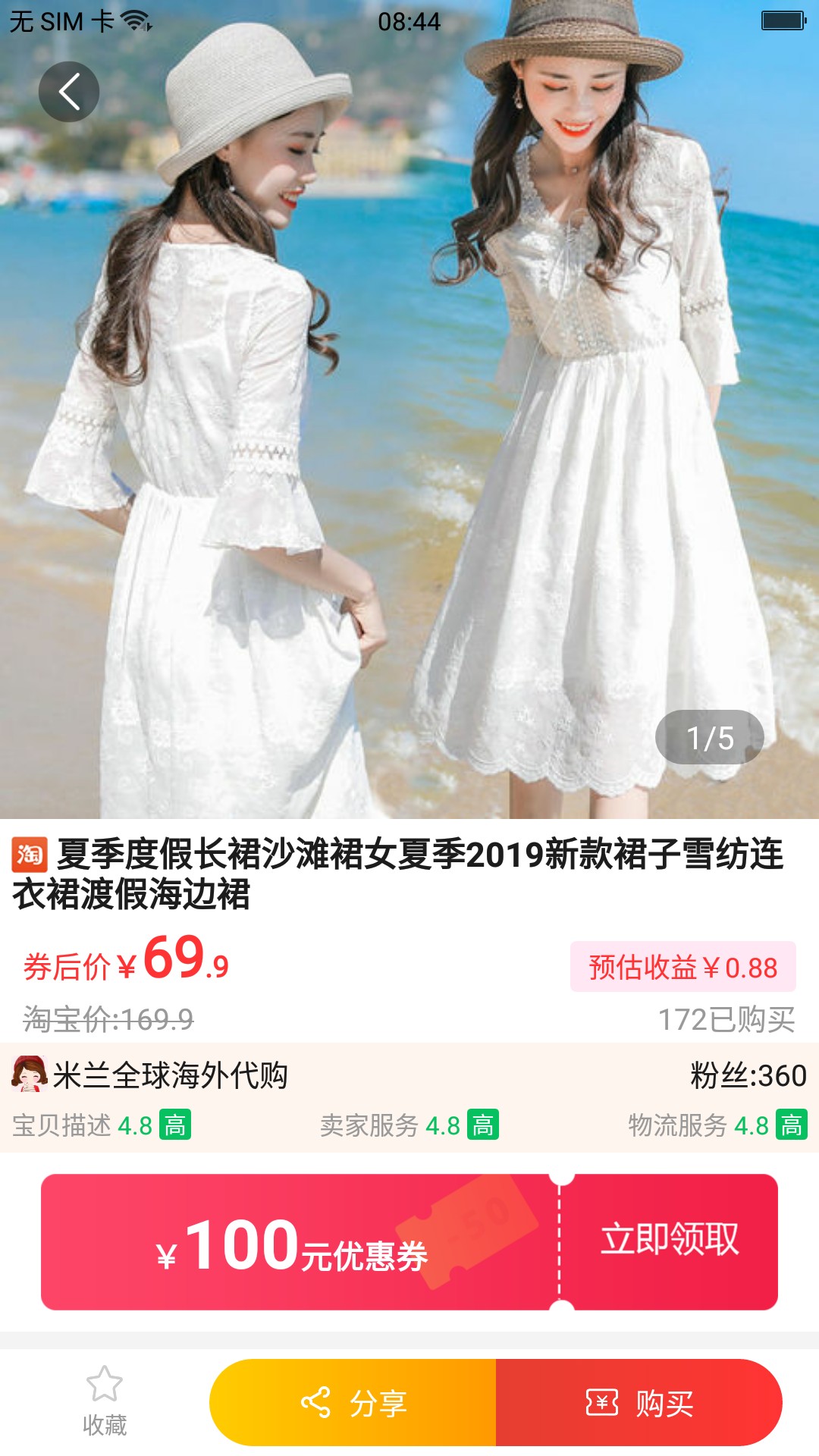The image size is (819, 1456).
Task: Open the shop 米兰全球海外代购
Action: (x=171, y=1075)
